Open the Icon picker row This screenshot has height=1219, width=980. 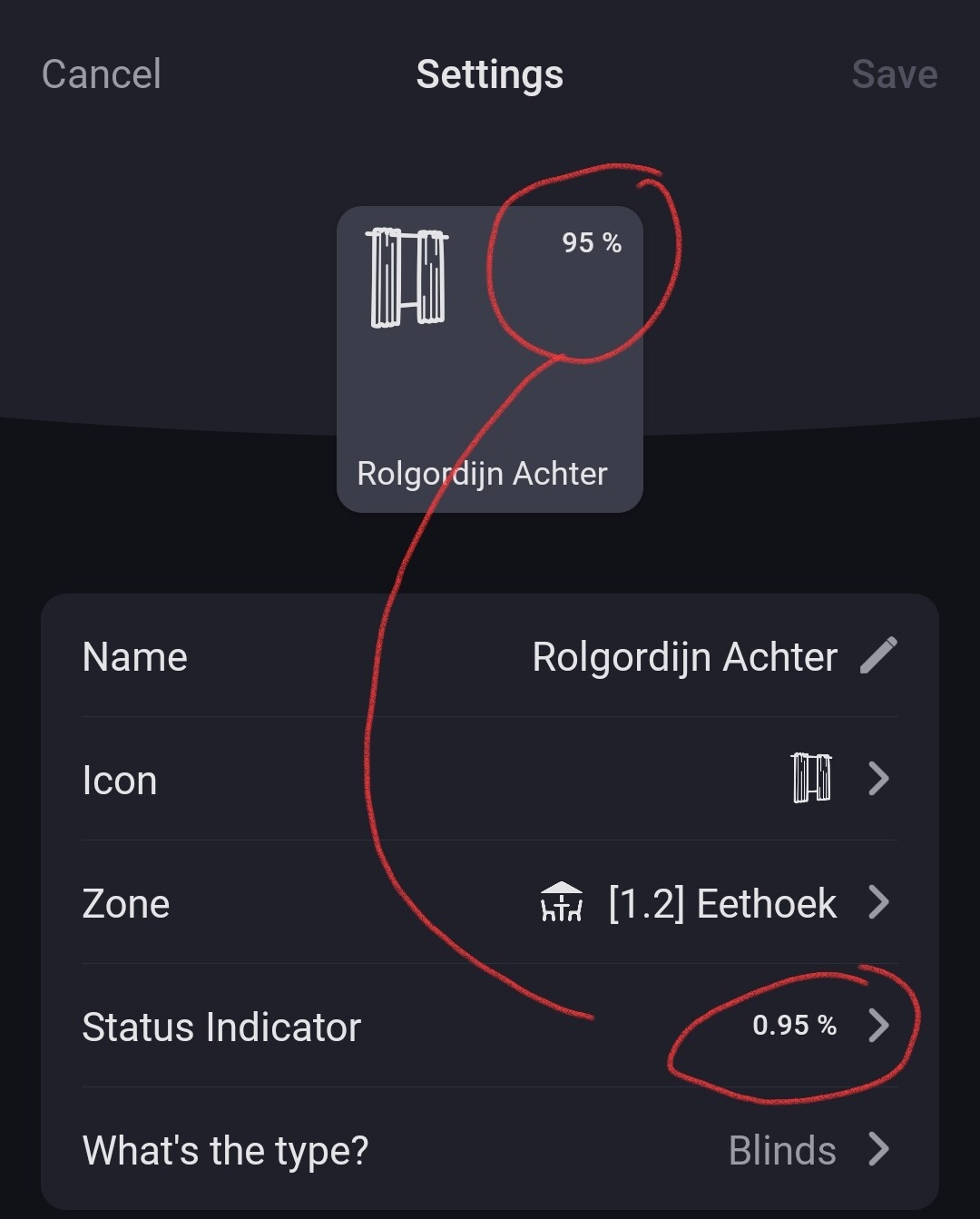[x=490, y=780]
